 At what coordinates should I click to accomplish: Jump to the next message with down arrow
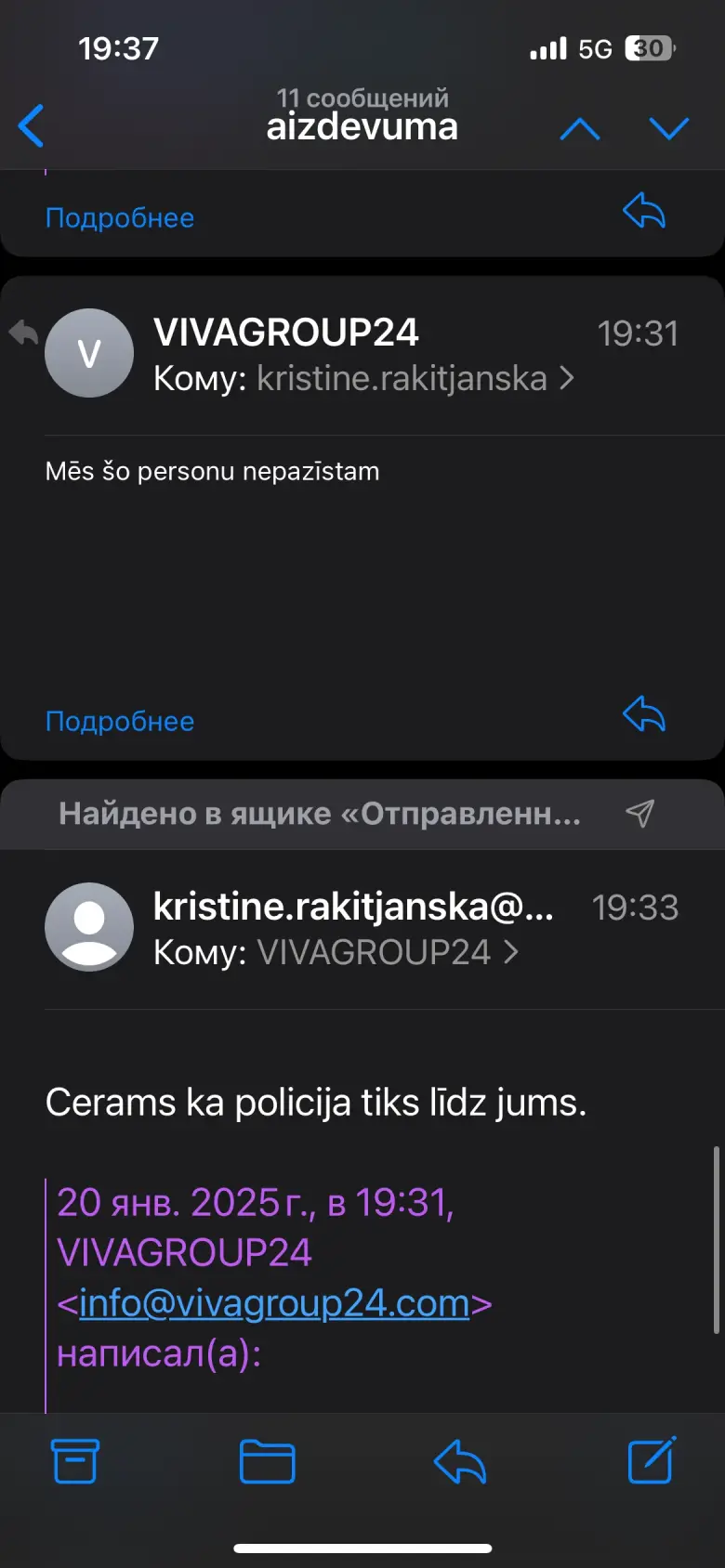coord(669,128)
